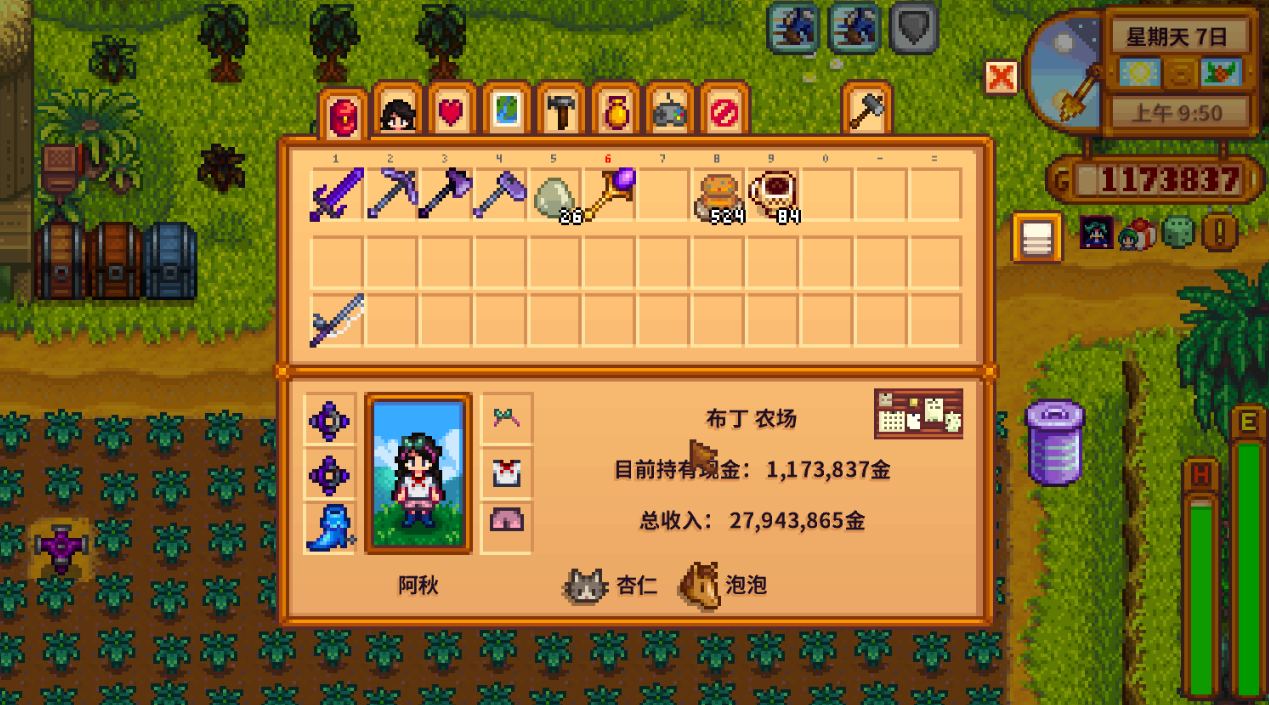Close the inventory menu with red X

tap(1000, 77)
